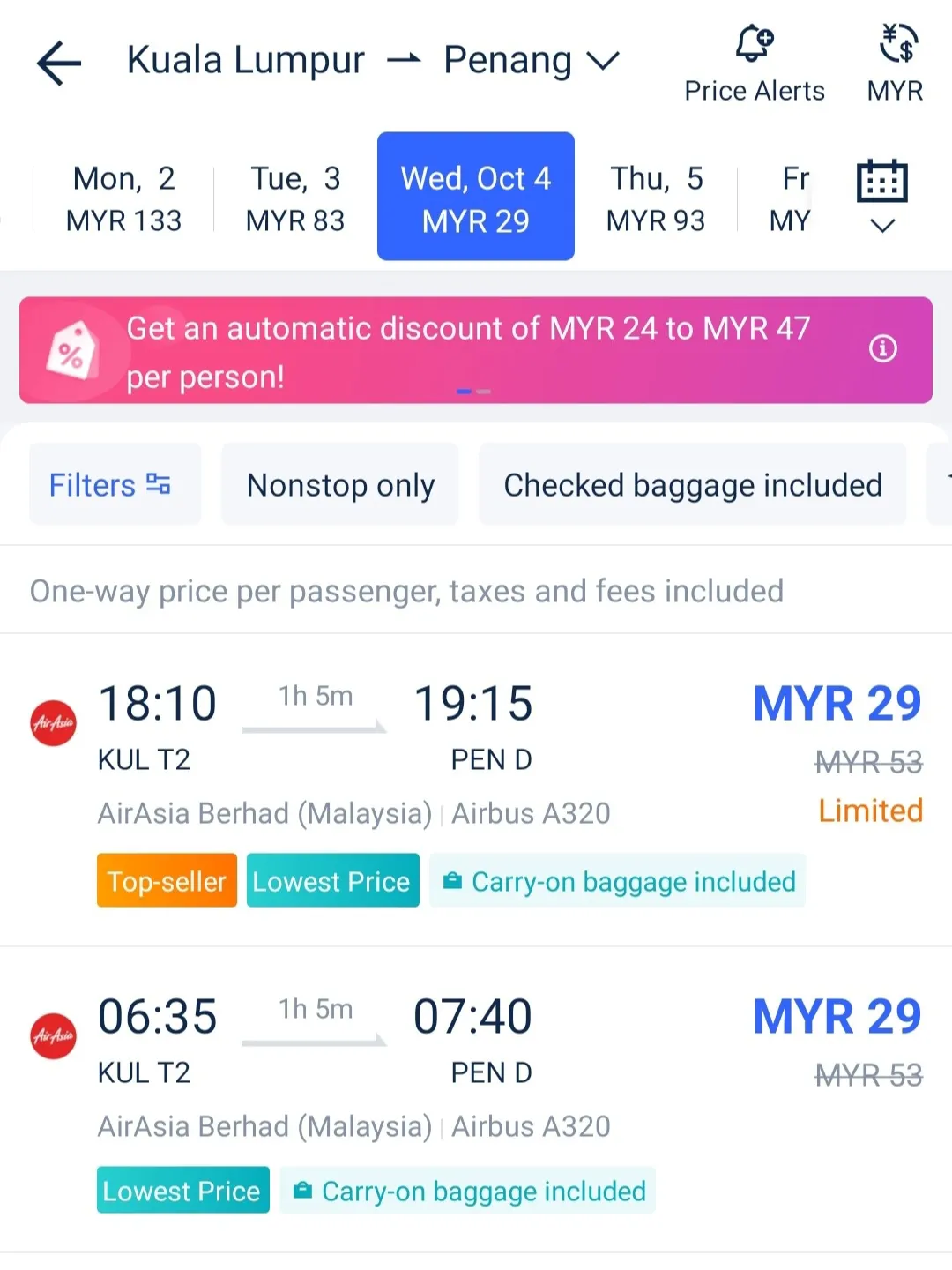Click the AirAsia logo on the 06:35 flight
952x1270 pixels.
tap(53, 1035)
